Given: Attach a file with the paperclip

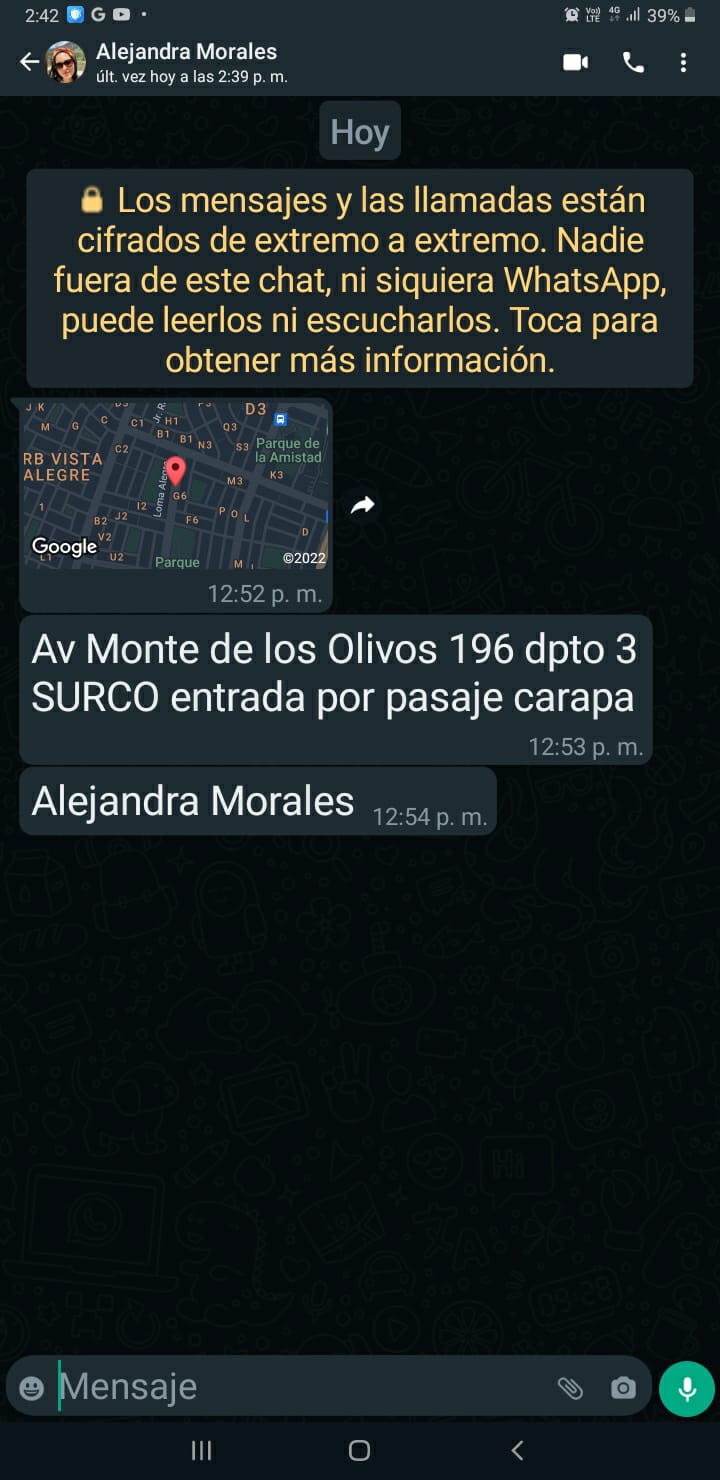Looking at the screenshot, I should pos(570,1388).
